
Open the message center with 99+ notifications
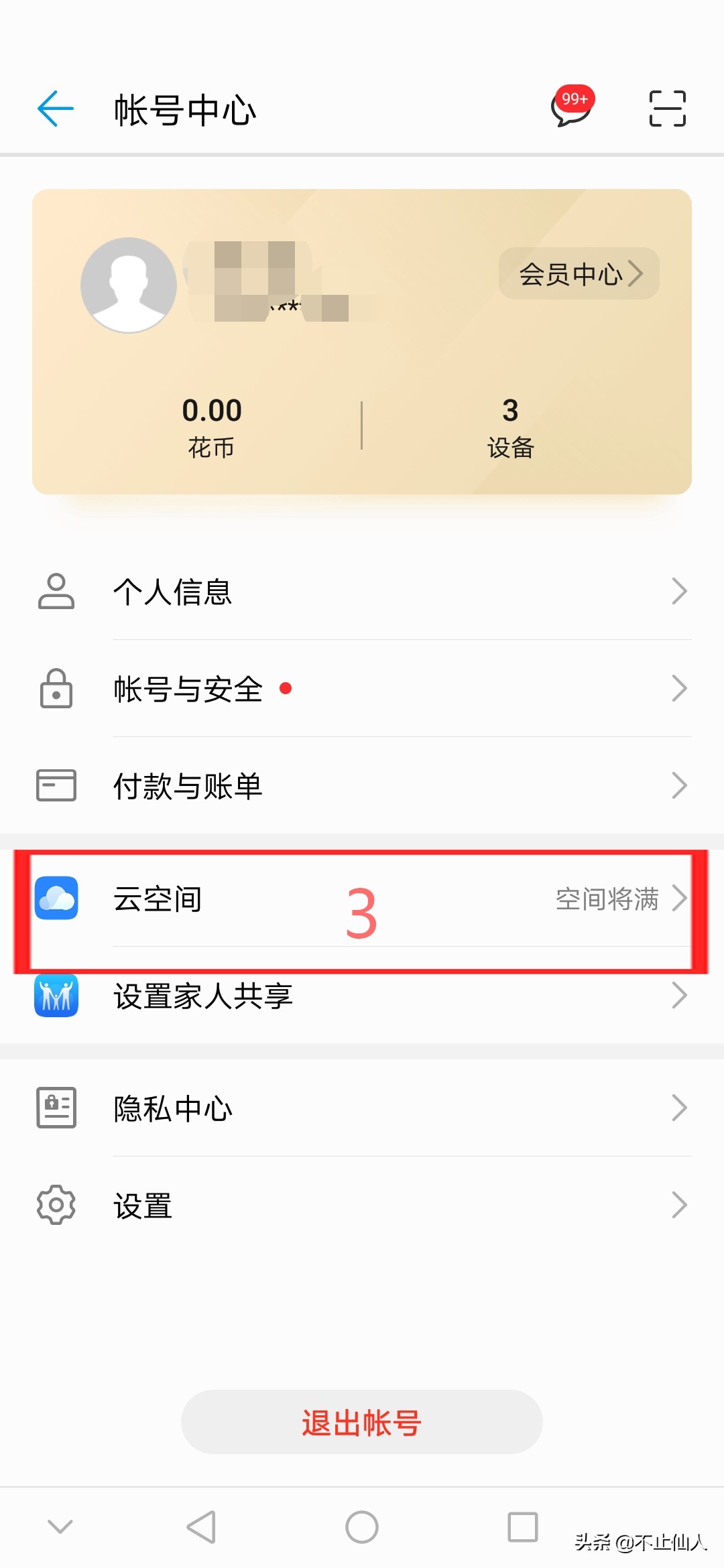click(571, 111)
